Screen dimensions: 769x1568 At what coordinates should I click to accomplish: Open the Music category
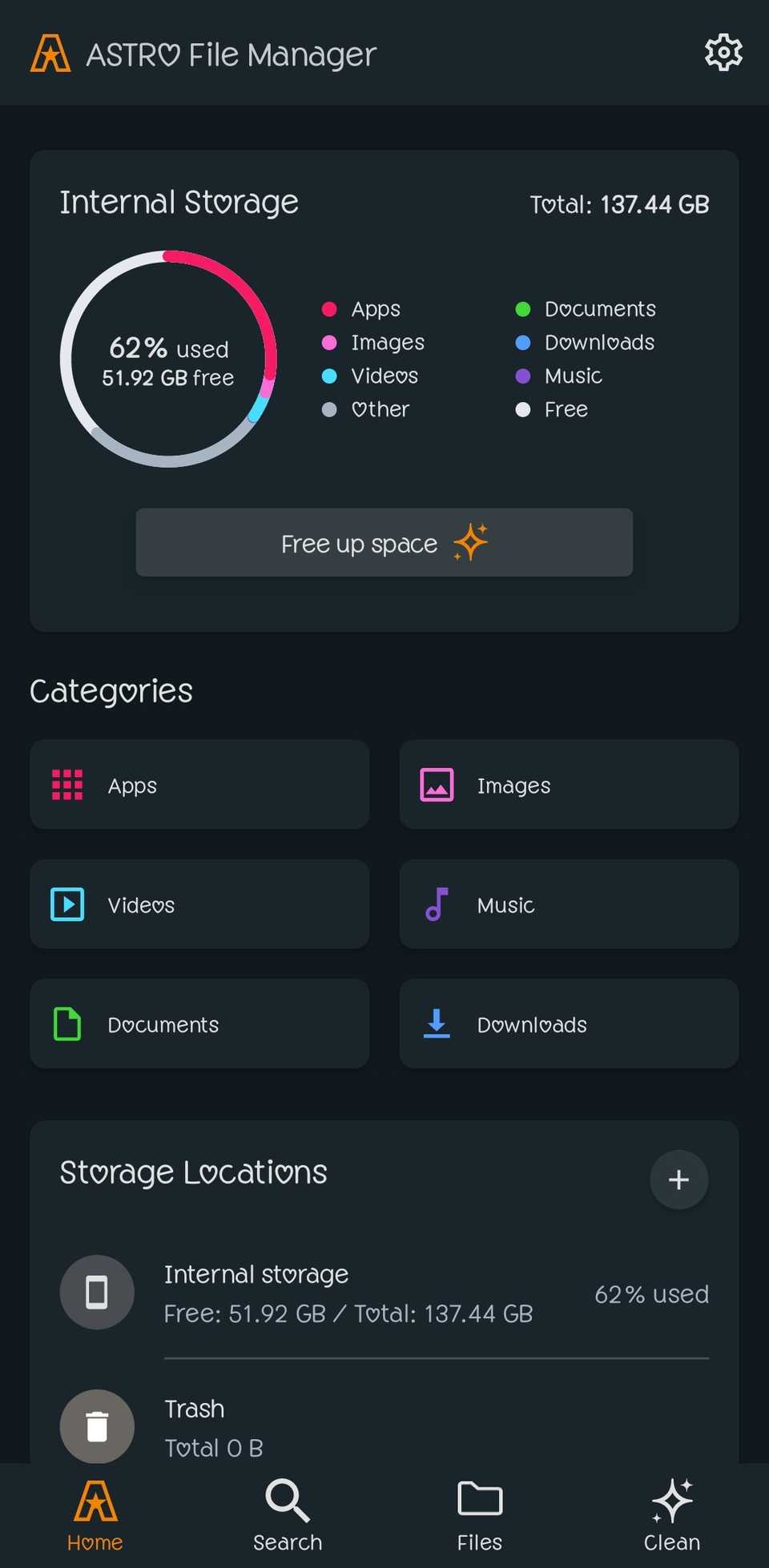[568, 904]
